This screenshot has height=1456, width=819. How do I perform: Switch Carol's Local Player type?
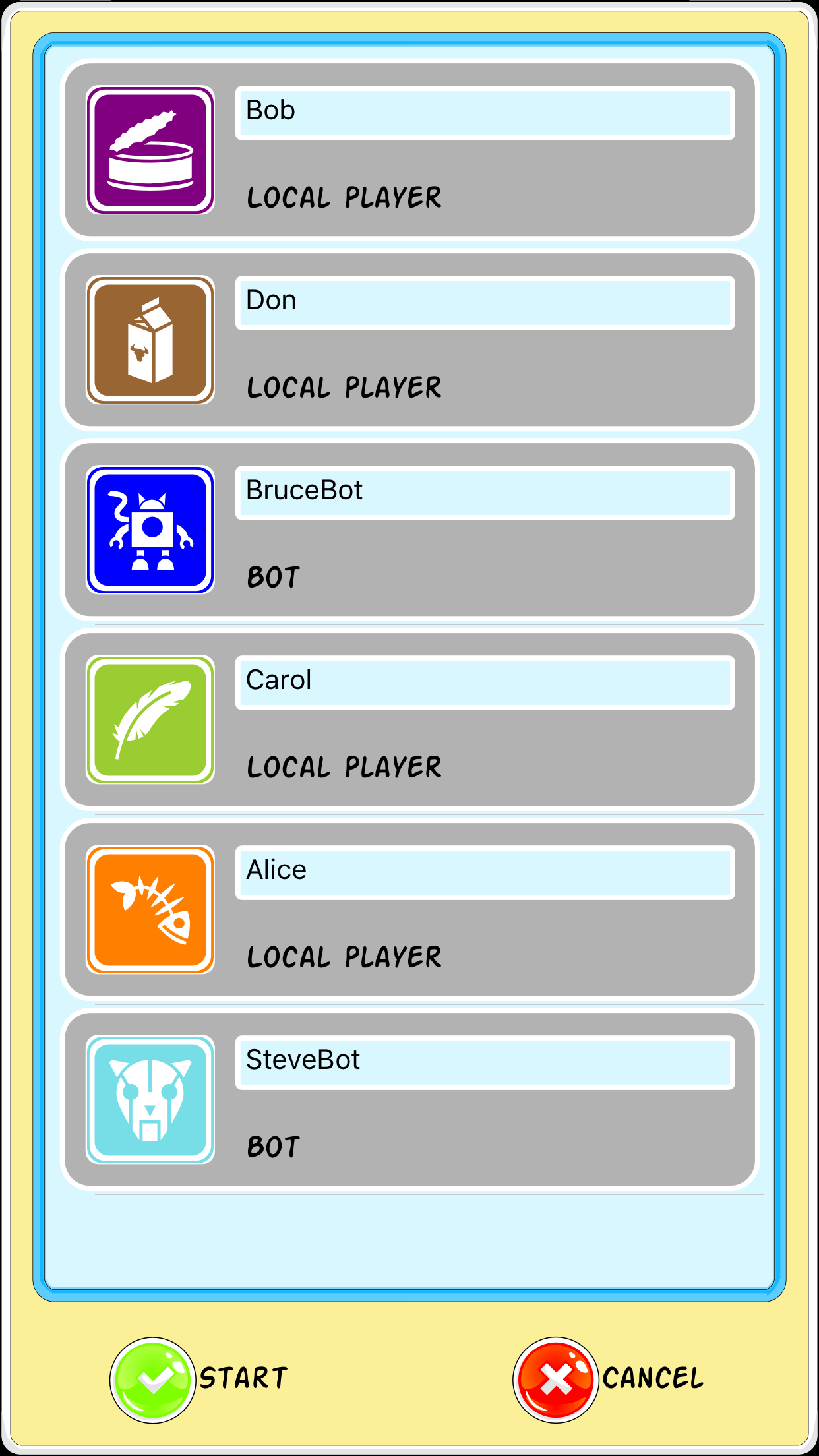344,768
